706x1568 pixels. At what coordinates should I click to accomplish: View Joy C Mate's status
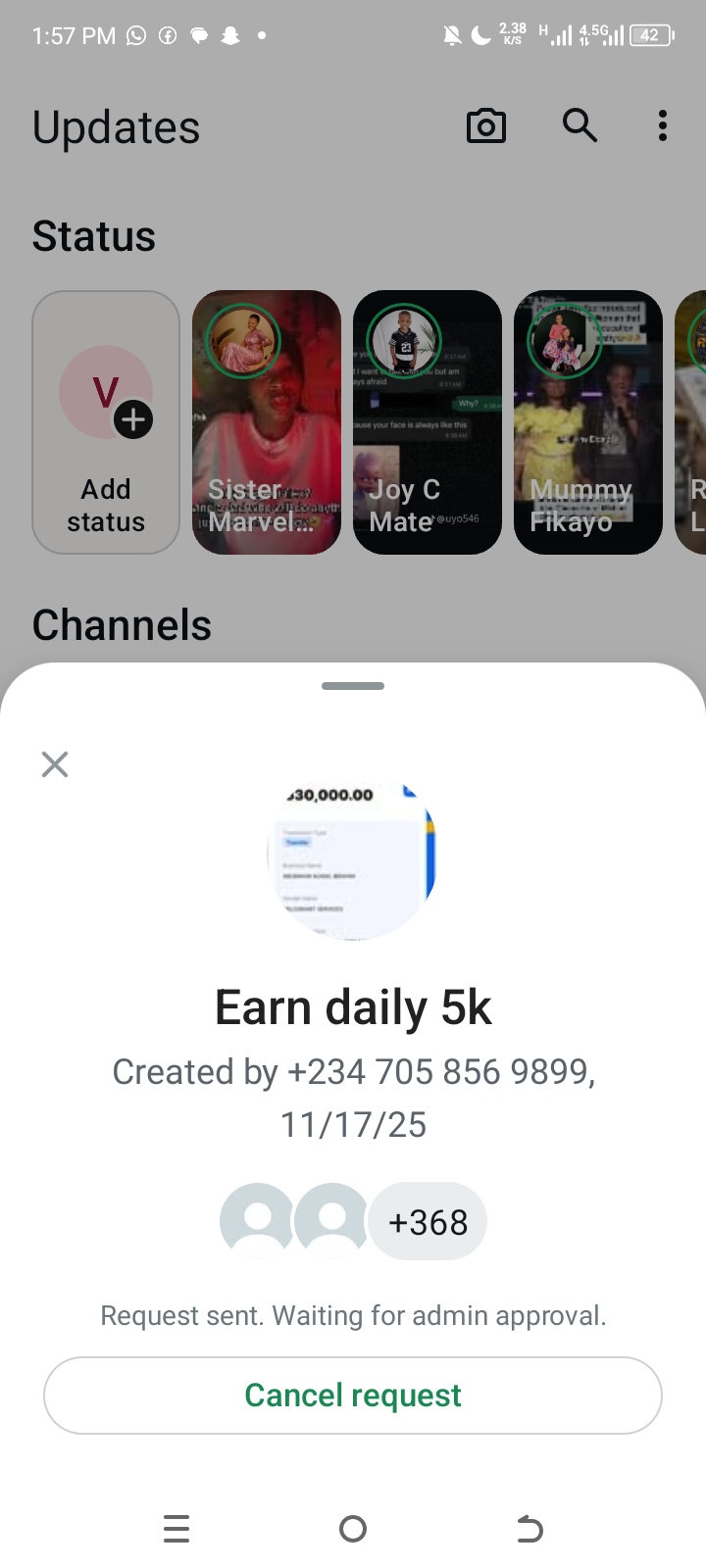428,421
